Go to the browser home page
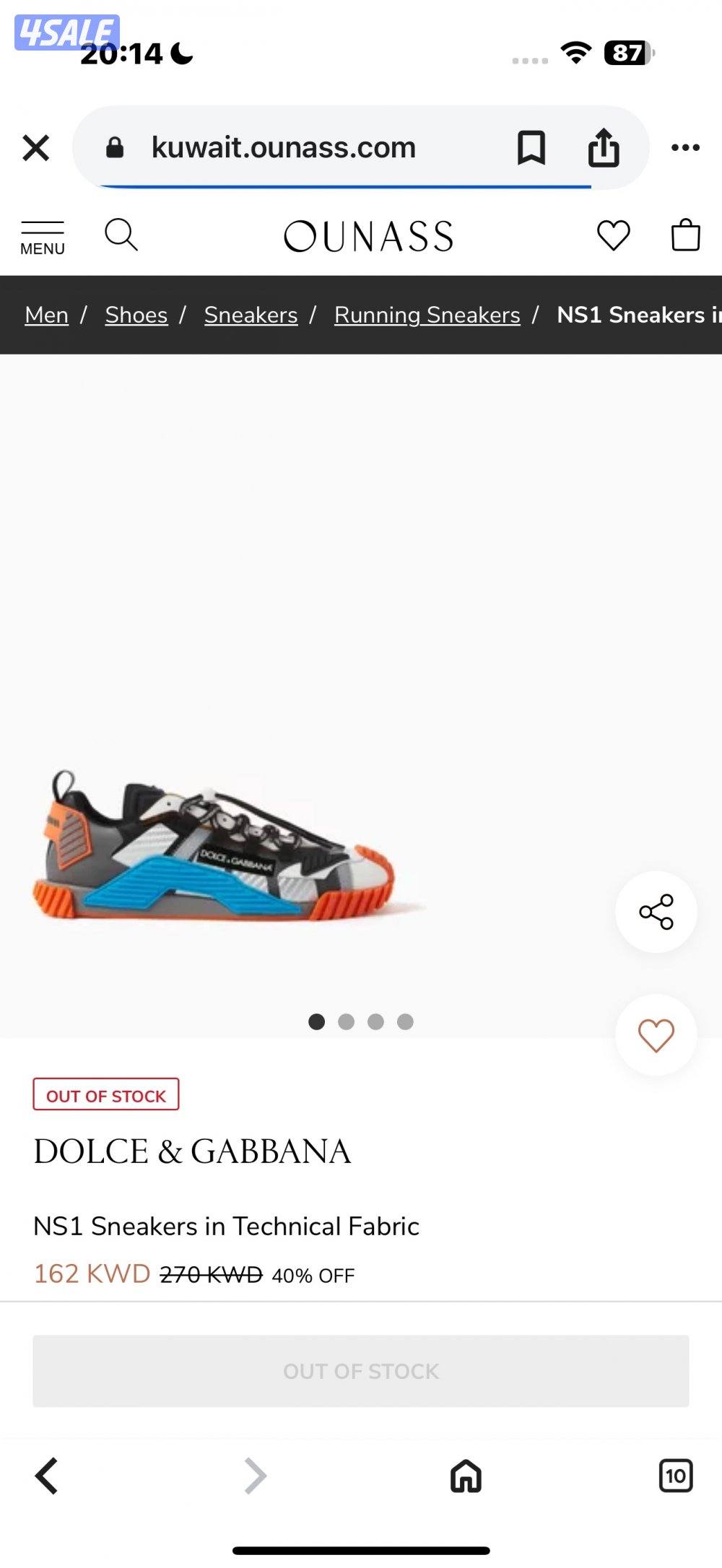722x1568 pixels. point(466,1476)
